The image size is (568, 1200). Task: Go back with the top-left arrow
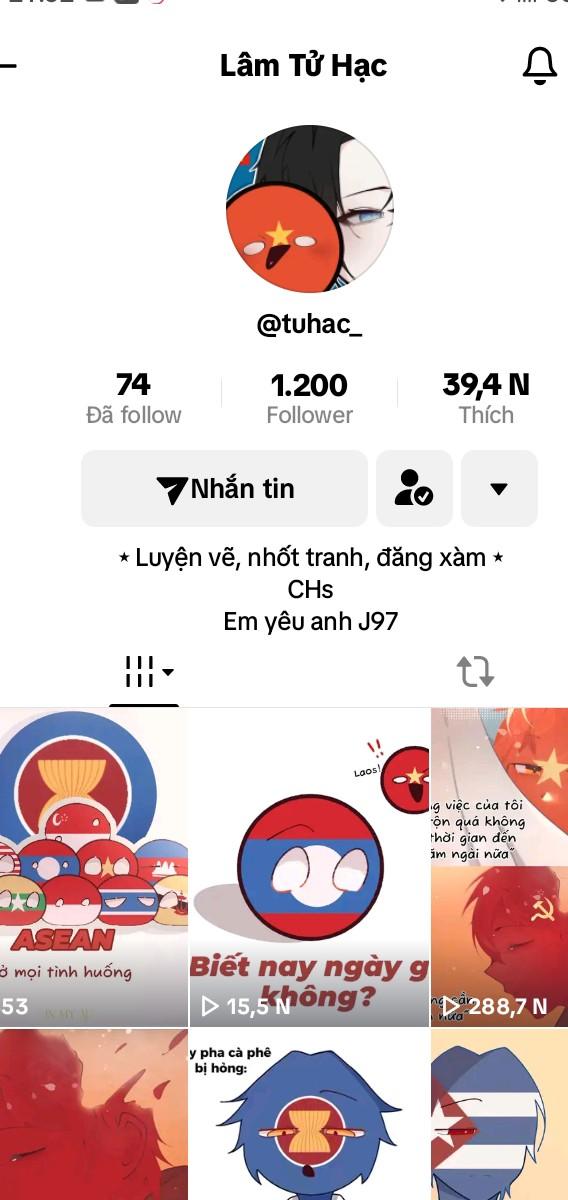click(x=8, y=66)
